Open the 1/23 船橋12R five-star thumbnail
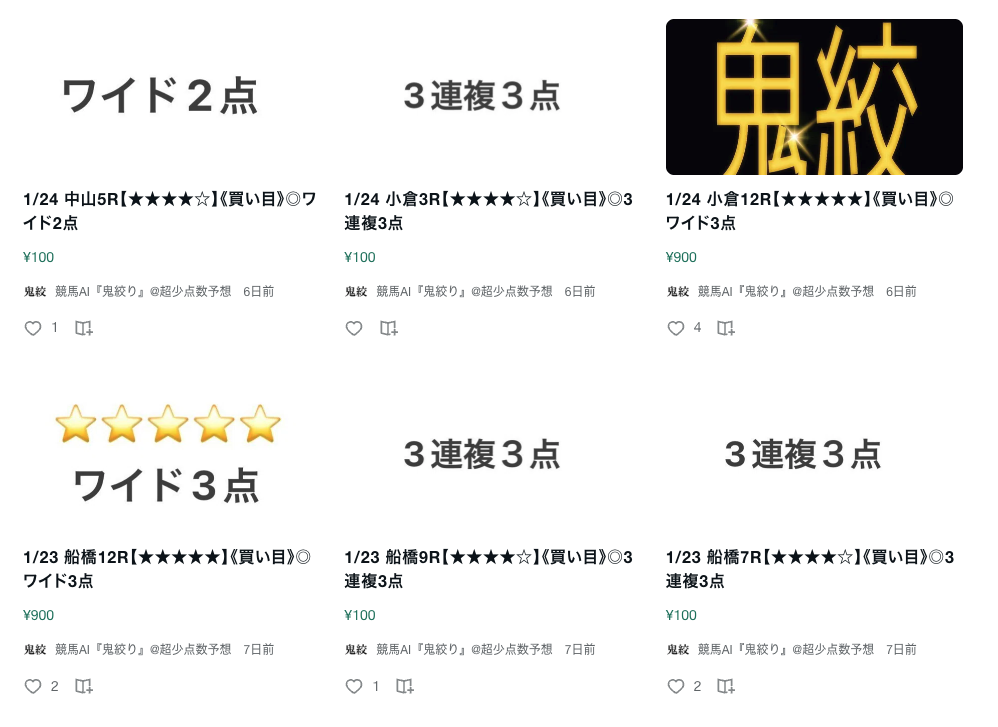 (167, 455)
